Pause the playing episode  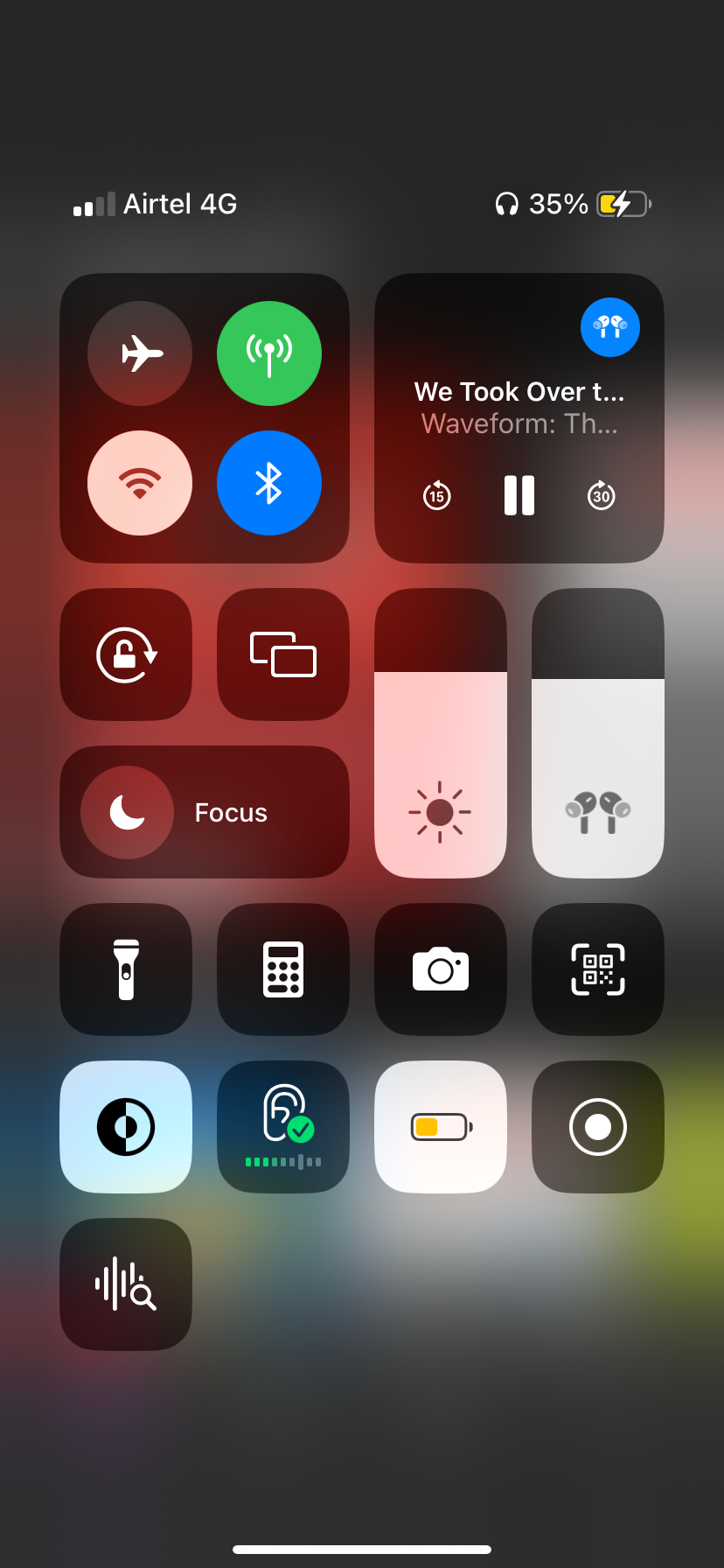pos(519,495)
